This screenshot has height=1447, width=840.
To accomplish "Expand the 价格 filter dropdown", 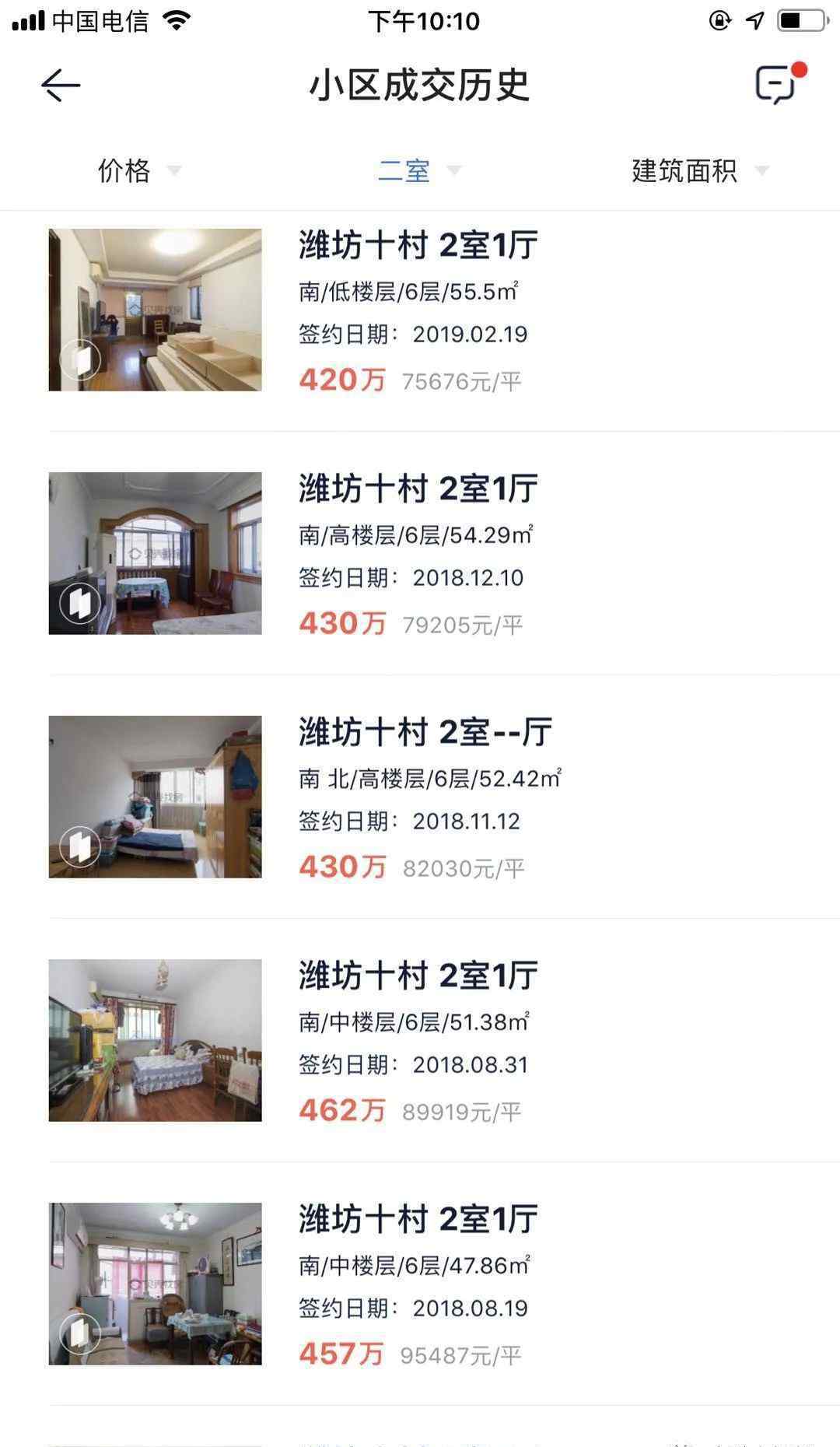I will click(139, 170).
